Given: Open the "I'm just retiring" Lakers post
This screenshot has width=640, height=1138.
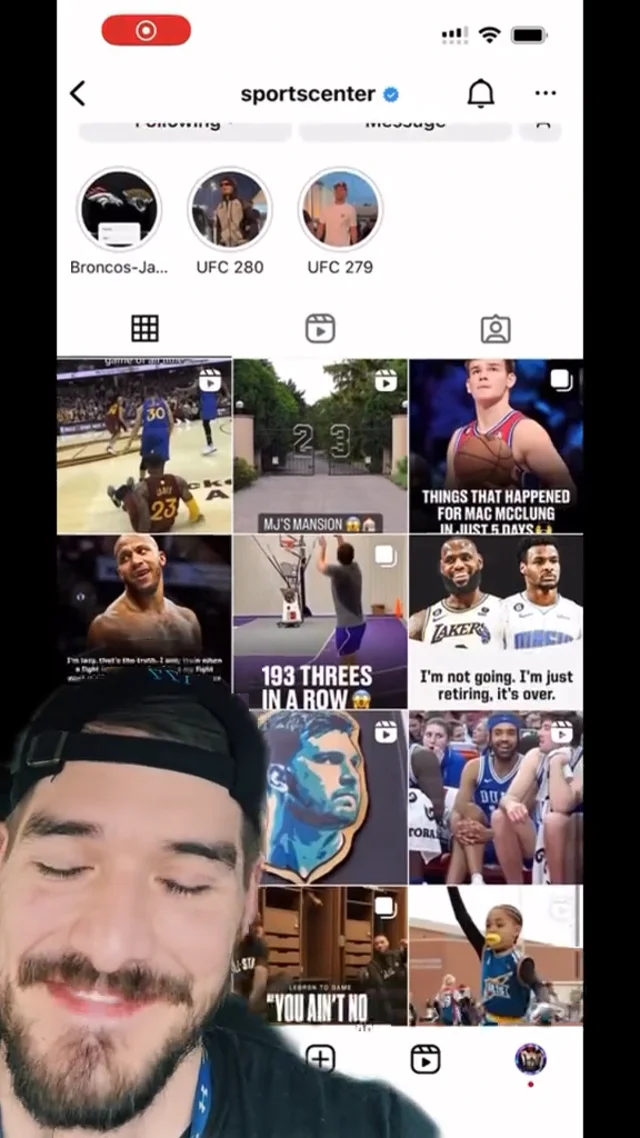Looking at the screenshot, I should pos(496,622).
